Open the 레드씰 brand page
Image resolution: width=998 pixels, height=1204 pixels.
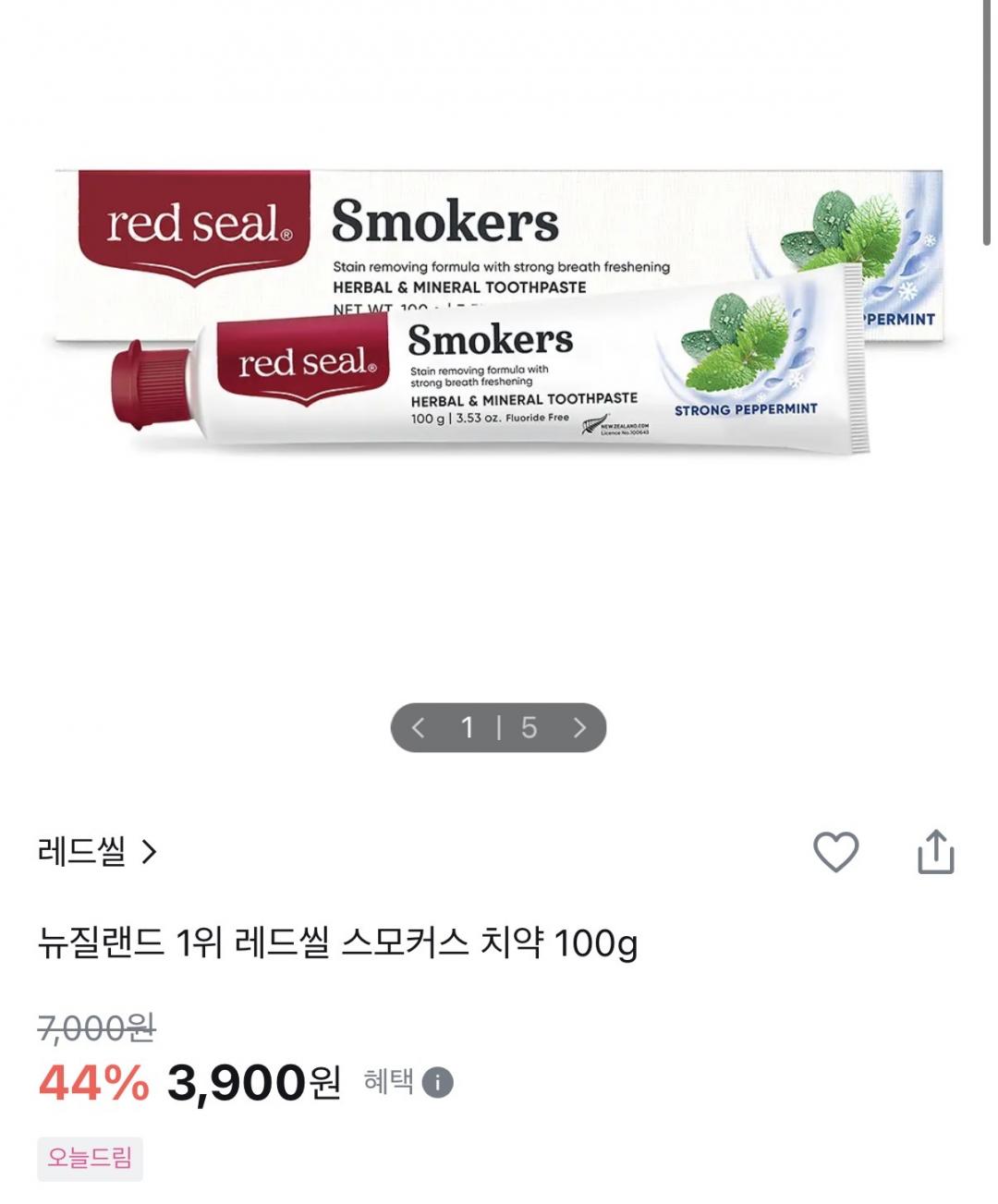point(97,851)
